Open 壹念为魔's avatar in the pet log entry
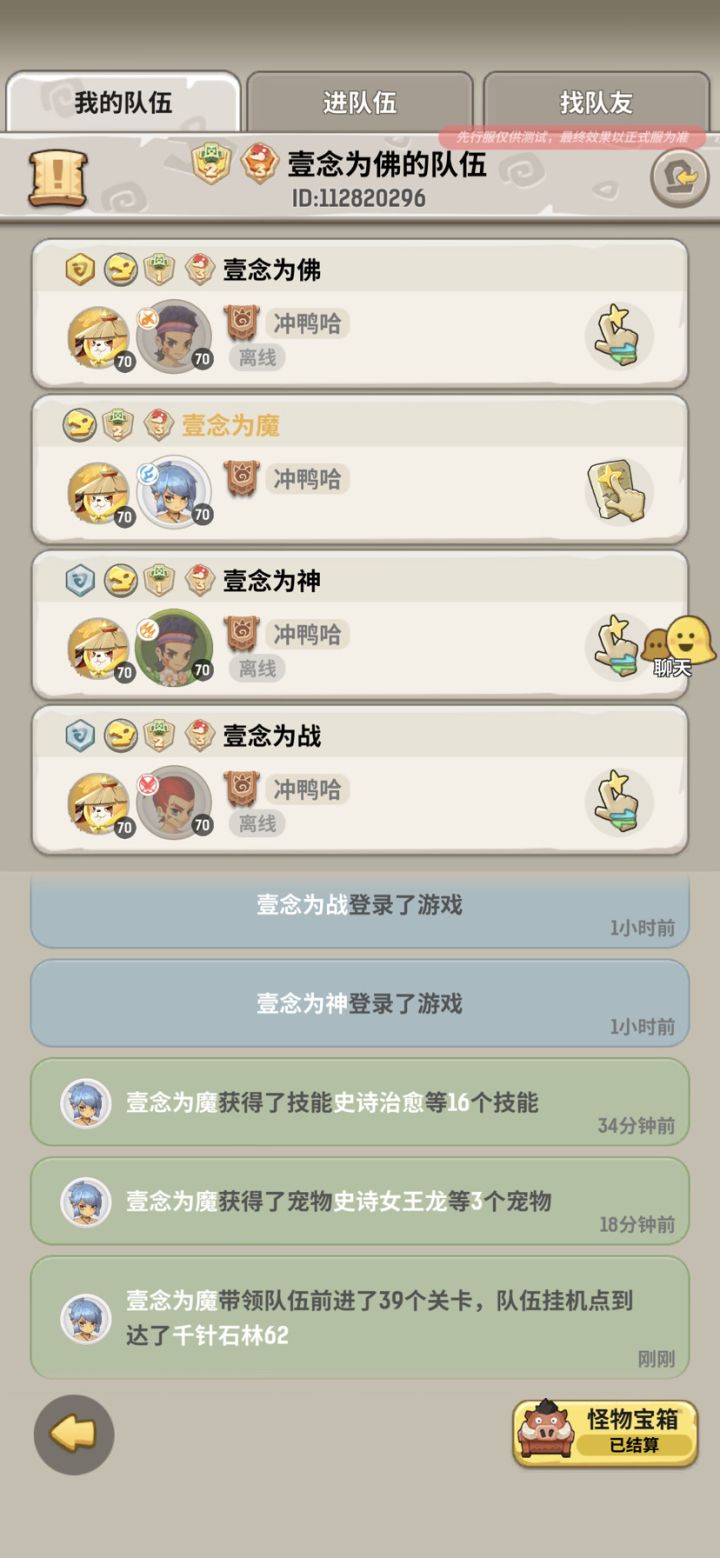Image resolution: width=720 pixels, height=1558 pixels. point(87,1200)
